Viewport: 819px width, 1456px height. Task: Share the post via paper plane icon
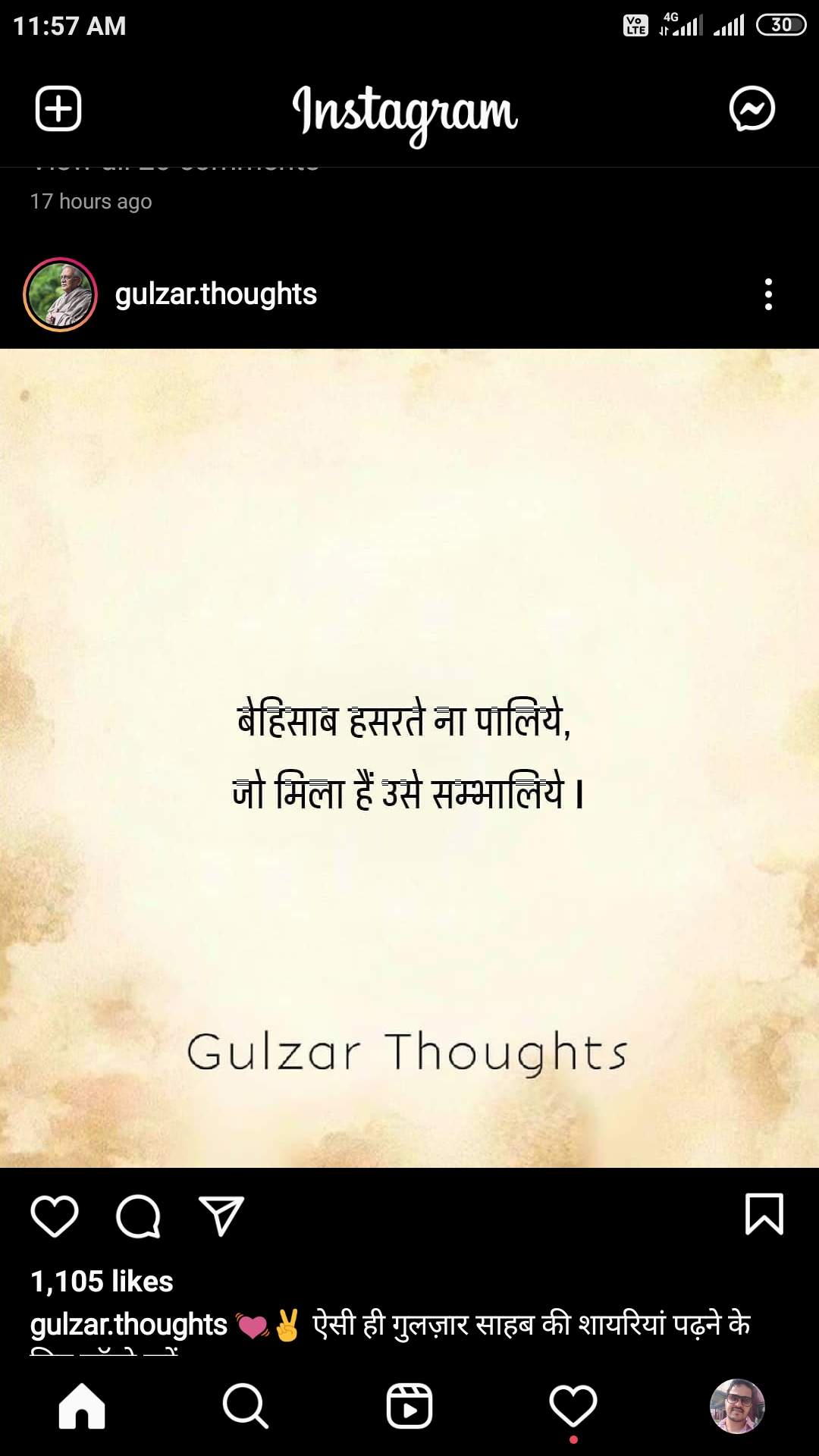221,1216
